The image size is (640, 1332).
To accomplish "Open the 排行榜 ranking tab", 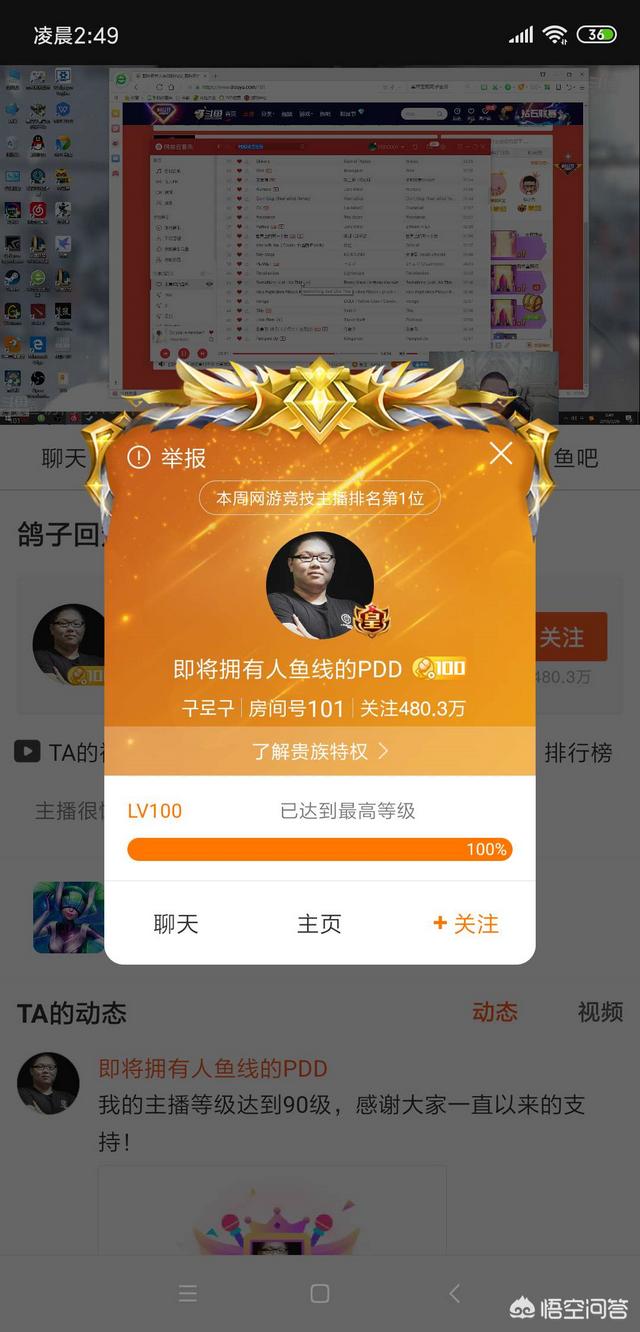I will [x=578, y=753].
